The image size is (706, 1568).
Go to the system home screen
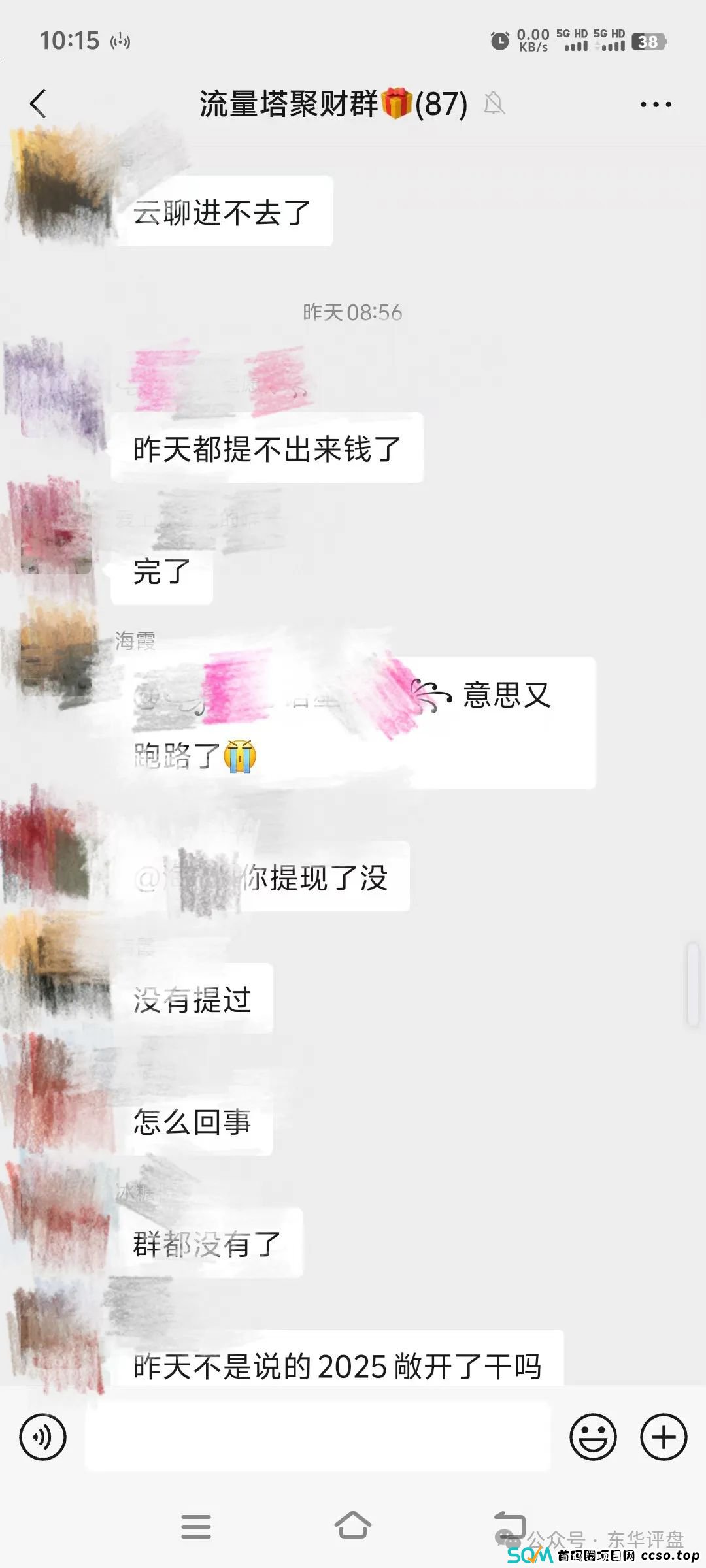pyautogui.click(x=353, y=1526)
